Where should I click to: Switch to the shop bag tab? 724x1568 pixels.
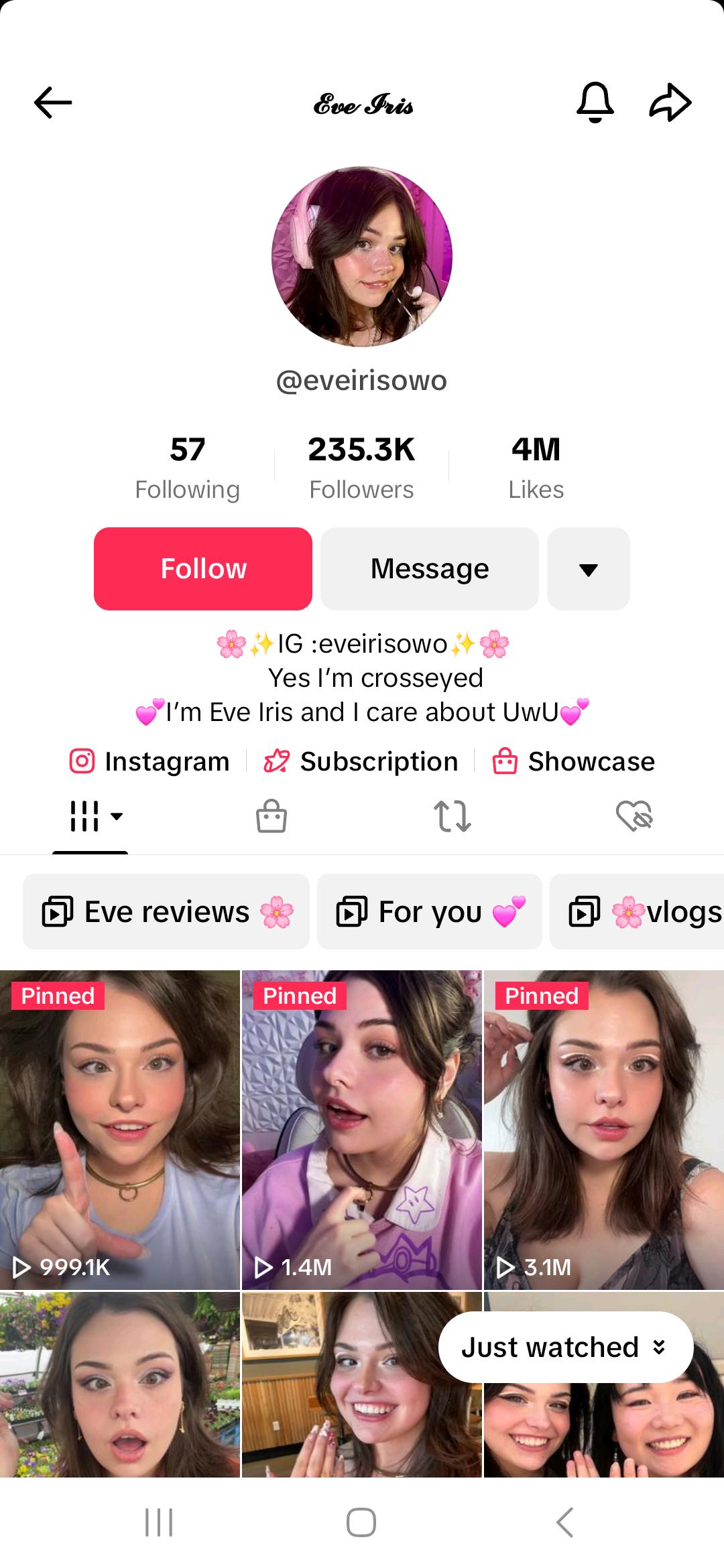pos(271,816)
